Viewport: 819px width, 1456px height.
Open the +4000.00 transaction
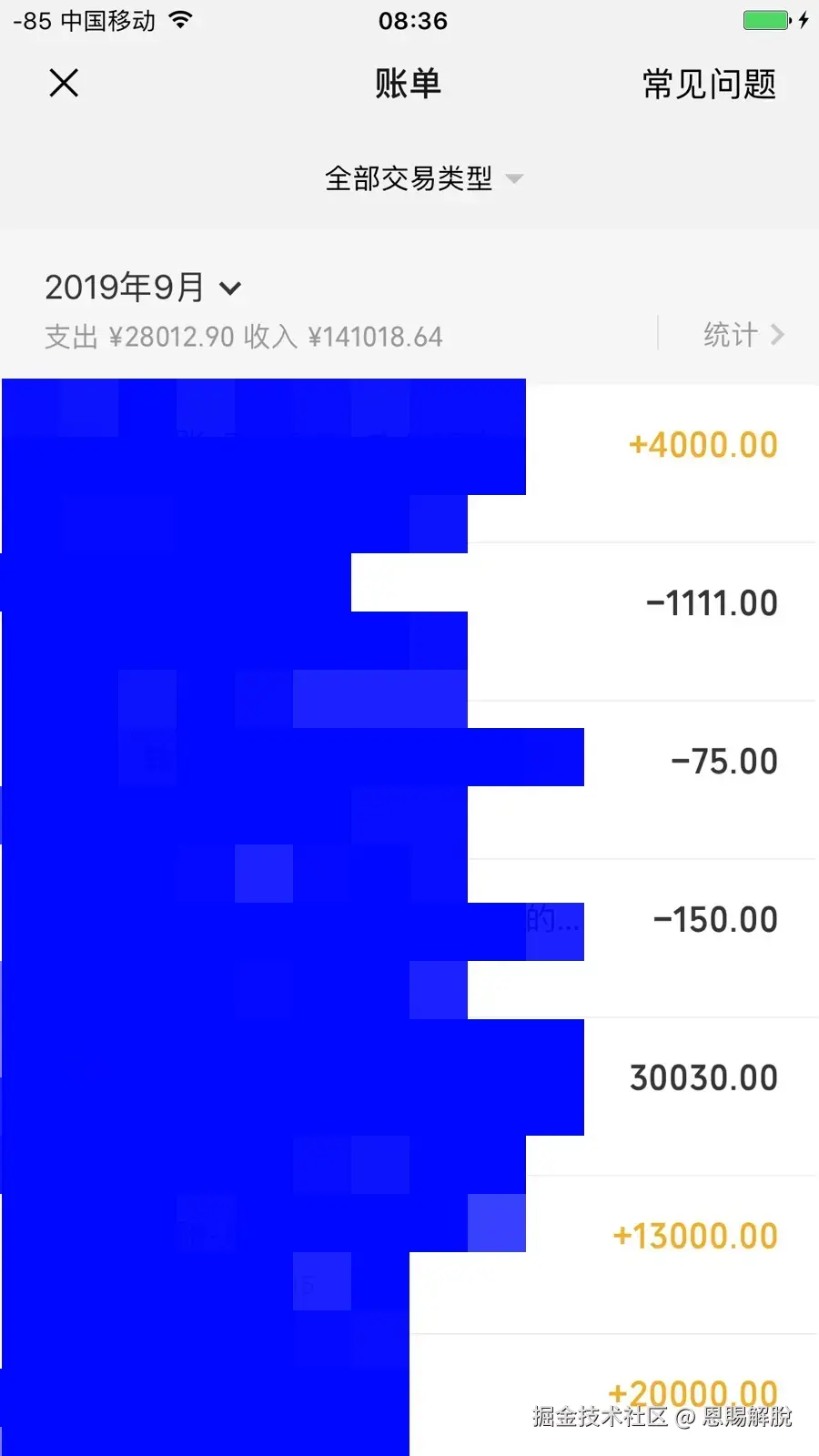703,445
